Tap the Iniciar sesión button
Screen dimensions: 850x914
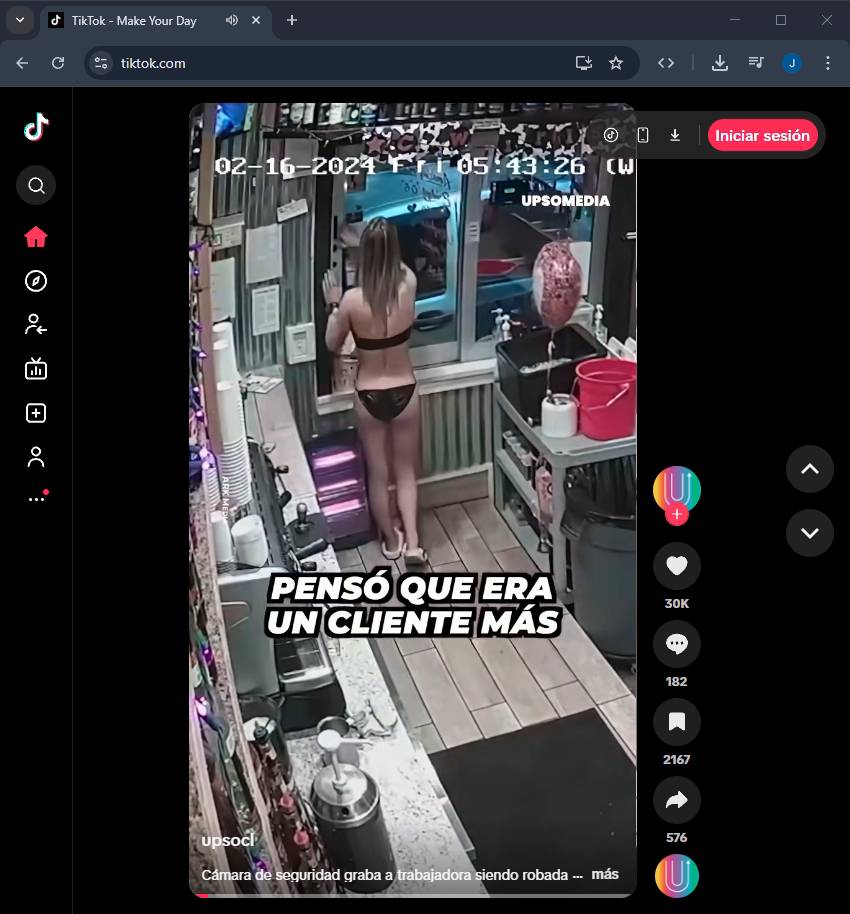pyautogui.click(x=762, y=135)
